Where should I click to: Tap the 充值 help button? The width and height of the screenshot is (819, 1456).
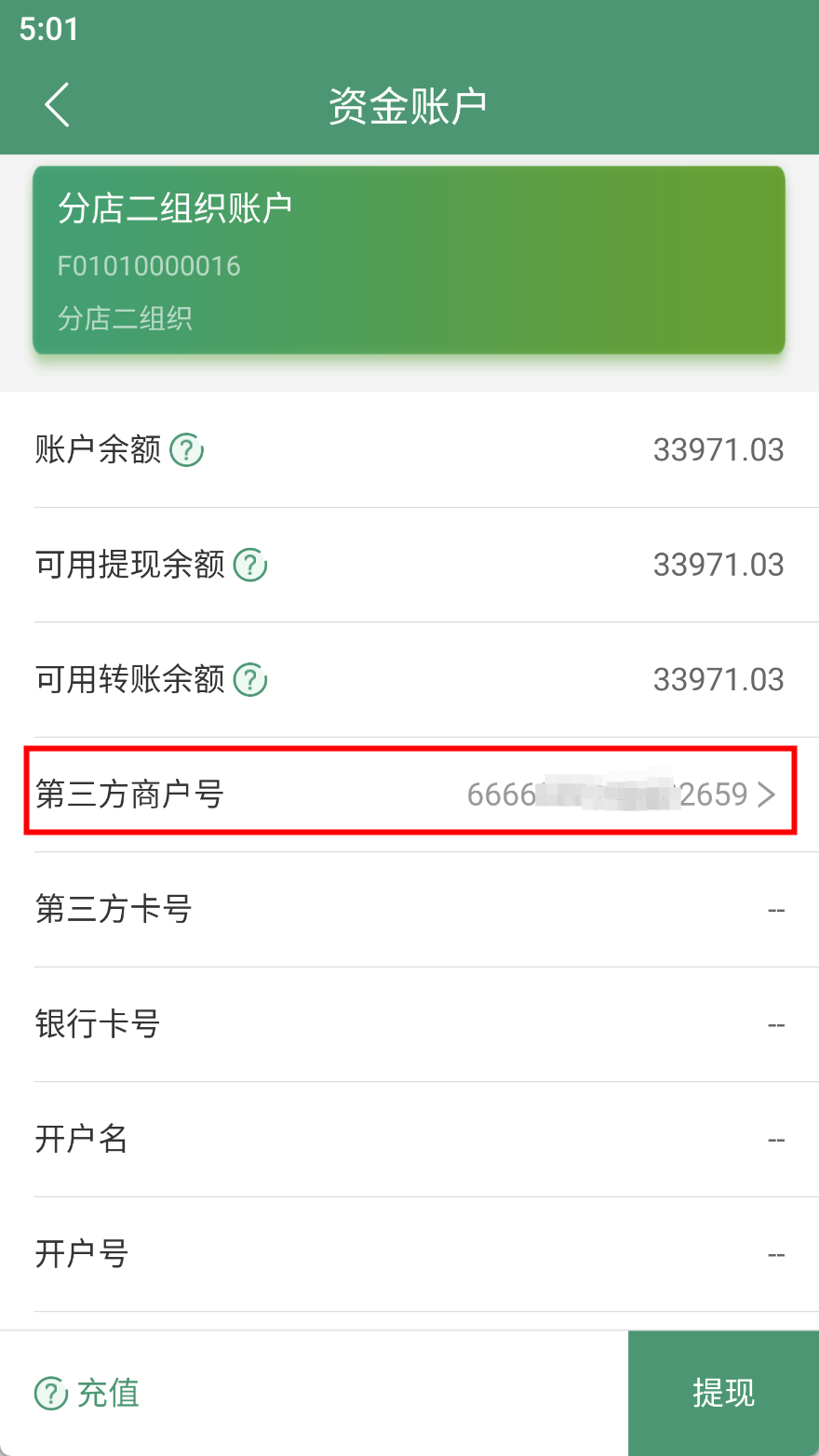87,1393
